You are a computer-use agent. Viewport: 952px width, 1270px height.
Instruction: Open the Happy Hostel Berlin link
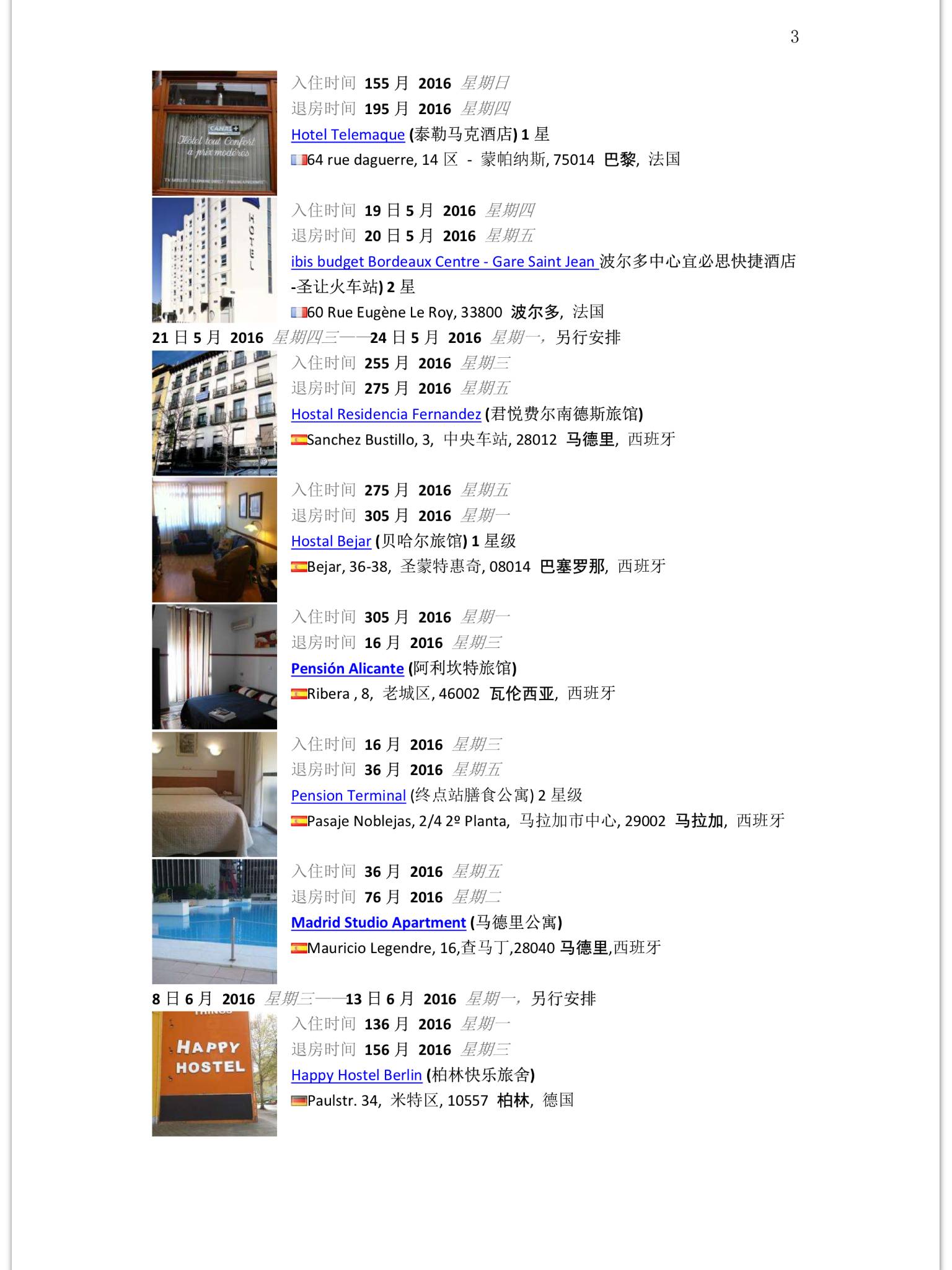(x=356, y=1075)
